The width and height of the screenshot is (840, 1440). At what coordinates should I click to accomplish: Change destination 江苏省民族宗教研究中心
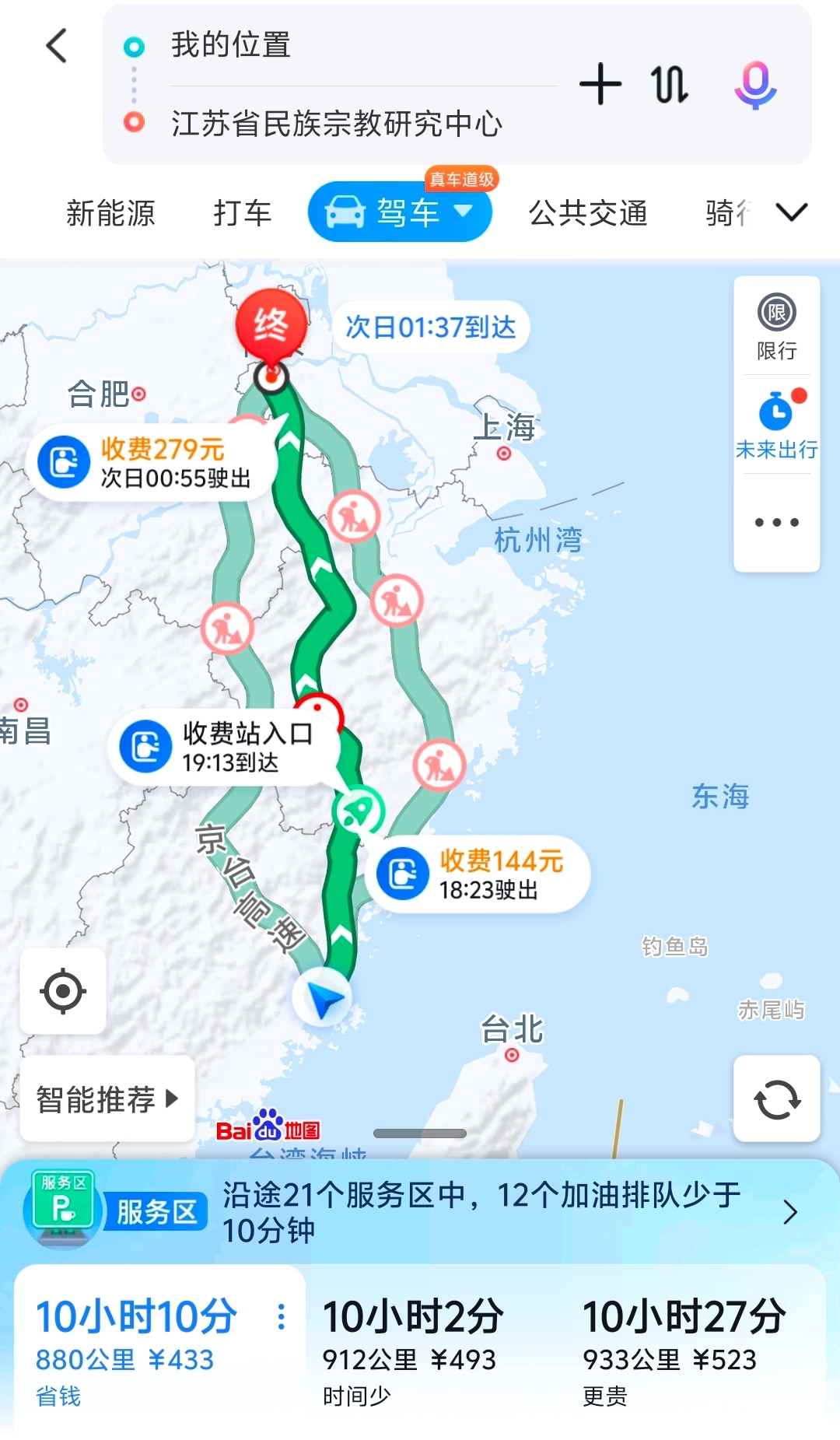coord(336,124)
